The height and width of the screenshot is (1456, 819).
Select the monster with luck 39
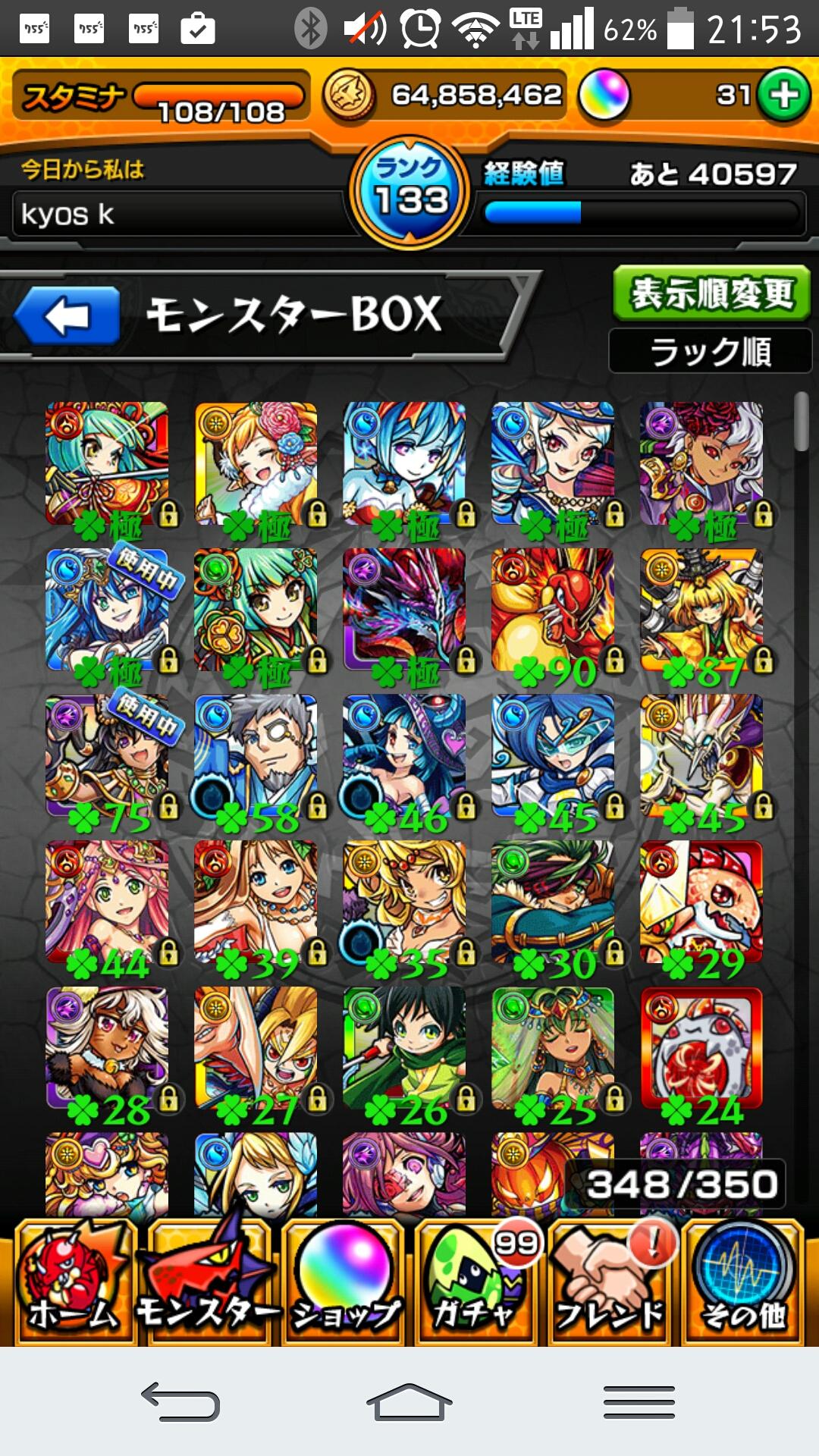tap(256, 902)
